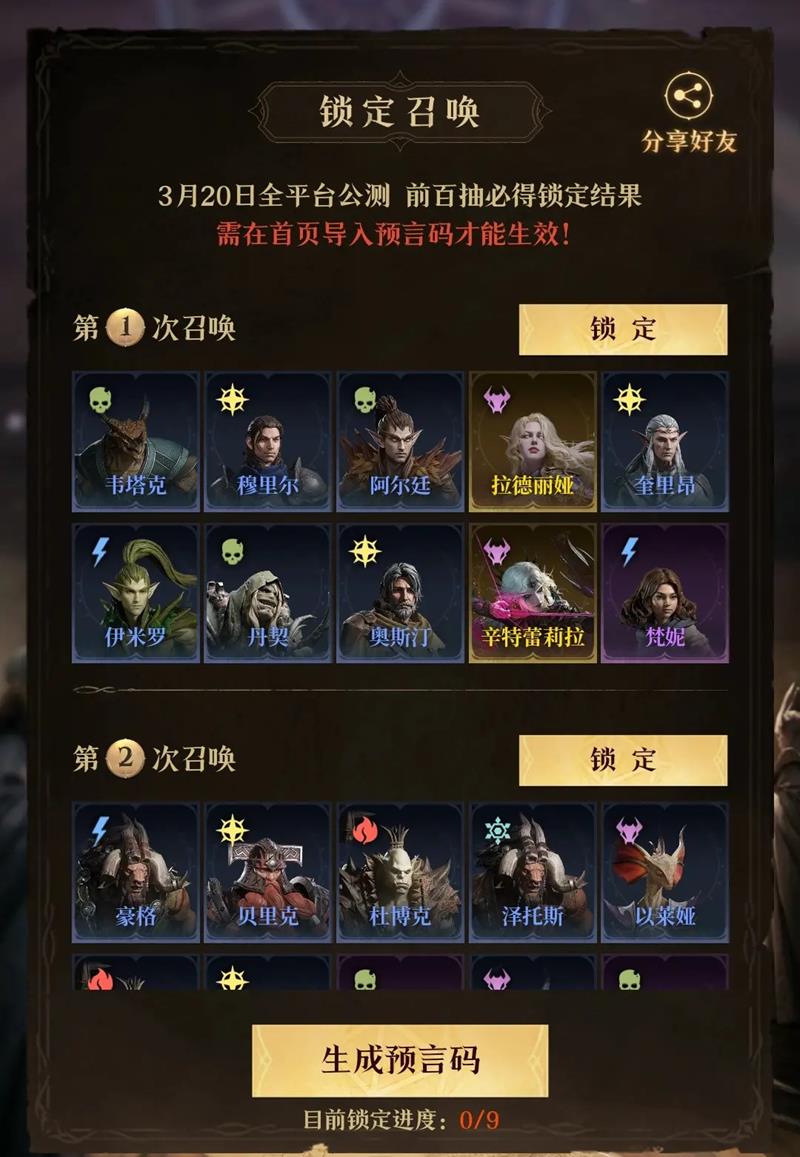
Task: Open golden hero card 辛特蕾莉拉
Action: (532, 593)
